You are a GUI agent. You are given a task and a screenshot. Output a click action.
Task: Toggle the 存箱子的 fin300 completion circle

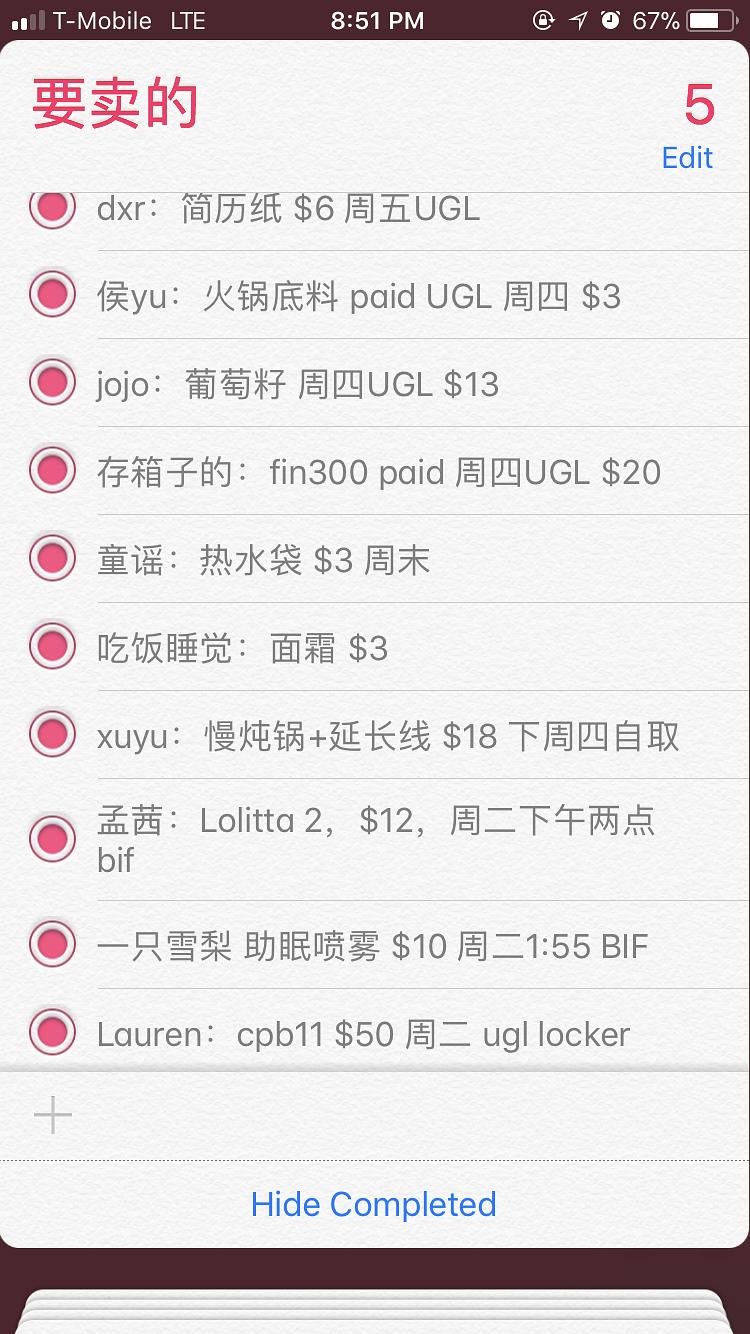(52, 470)
